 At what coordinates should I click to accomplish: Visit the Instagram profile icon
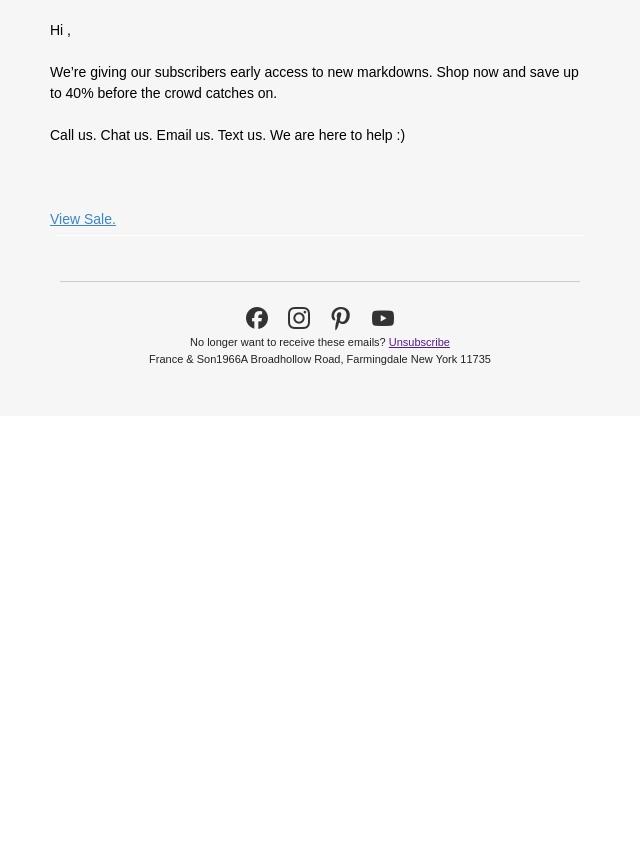point(299,318)
